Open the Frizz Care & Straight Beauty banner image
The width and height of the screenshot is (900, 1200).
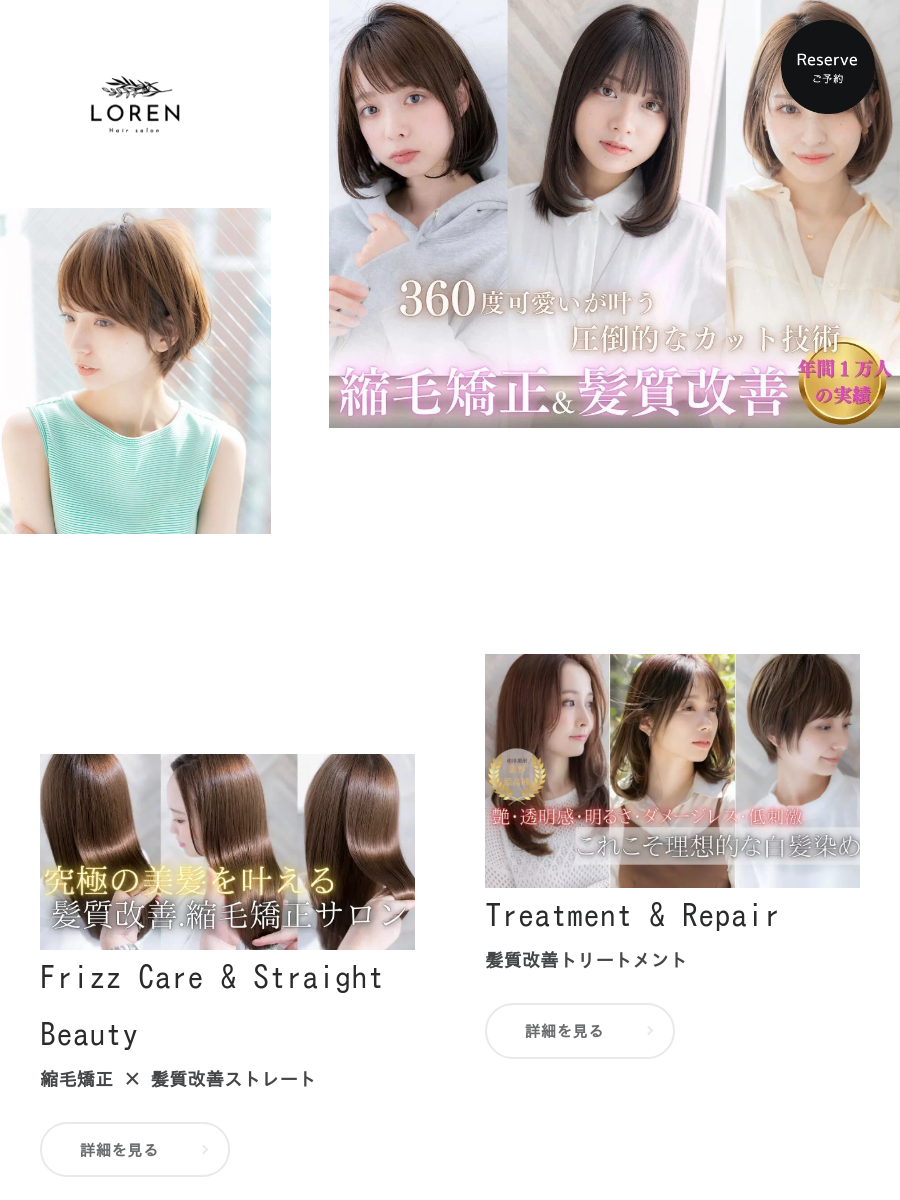pos(227,851)
